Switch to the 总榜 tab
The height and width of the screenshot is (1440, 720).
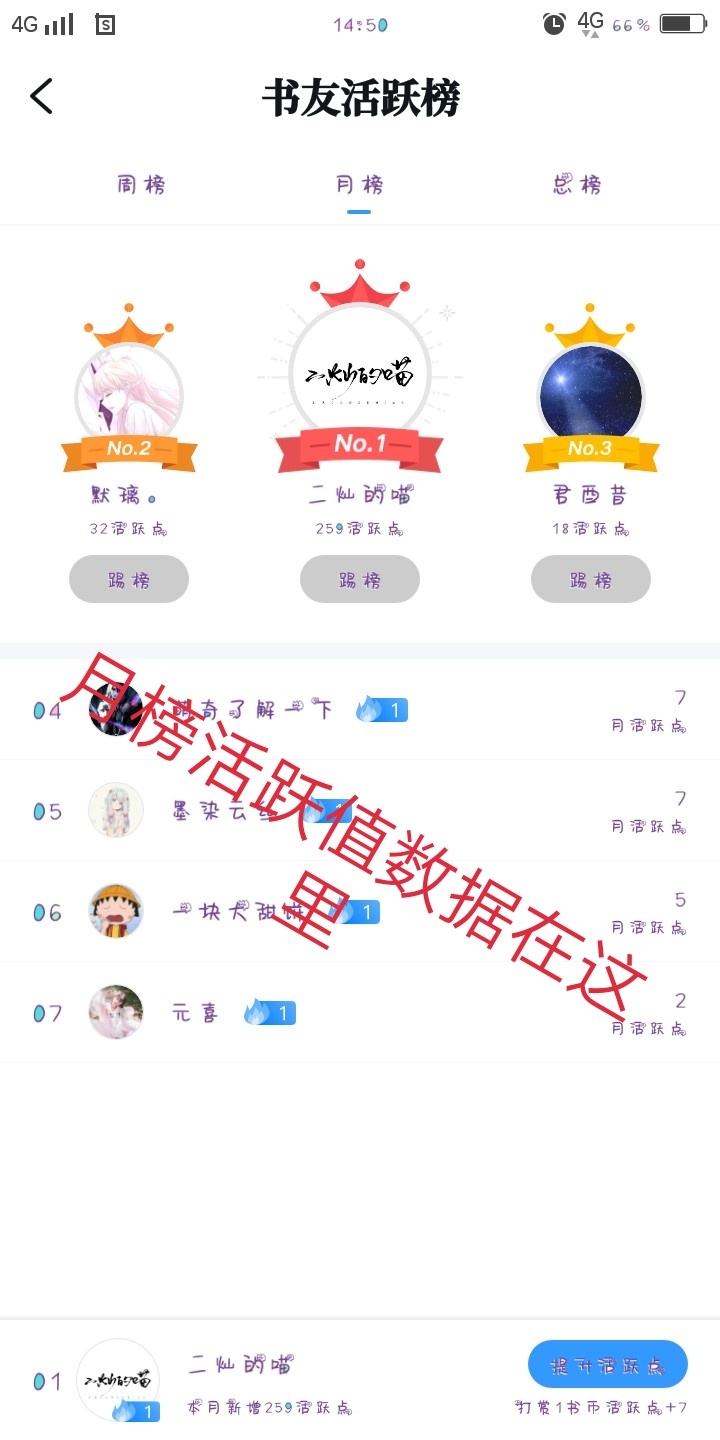577,185
